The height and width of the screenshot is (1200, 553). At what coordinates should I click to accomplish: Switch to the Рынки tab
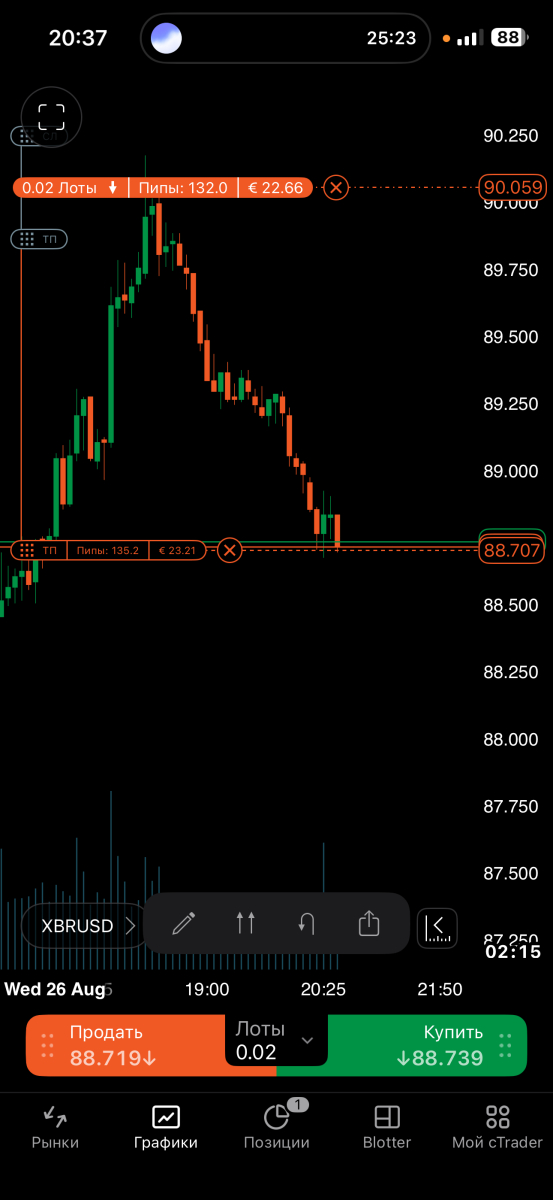tap(55, 1128)
